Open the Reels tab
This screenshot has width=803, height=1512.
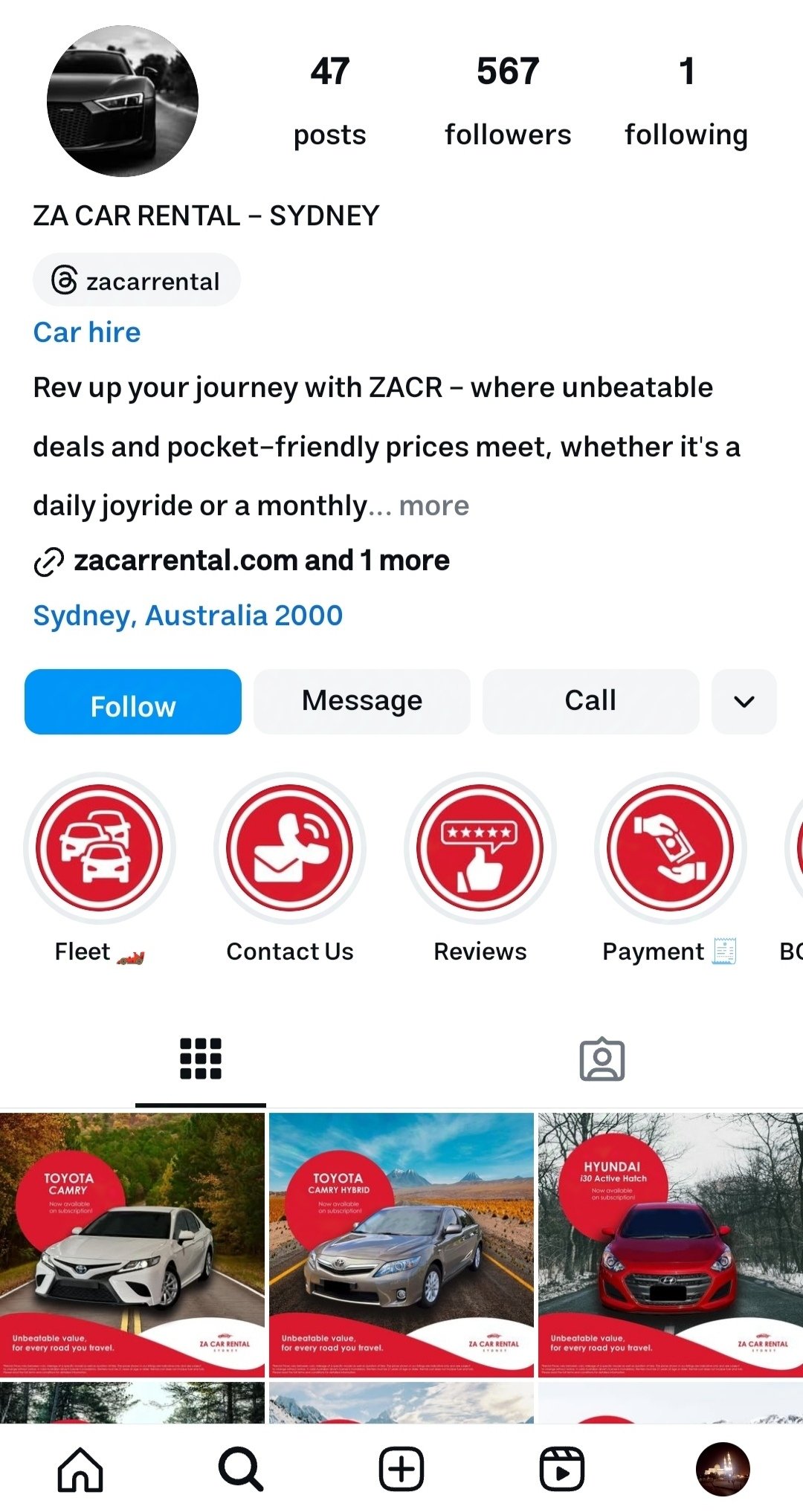coord(562,1469)
